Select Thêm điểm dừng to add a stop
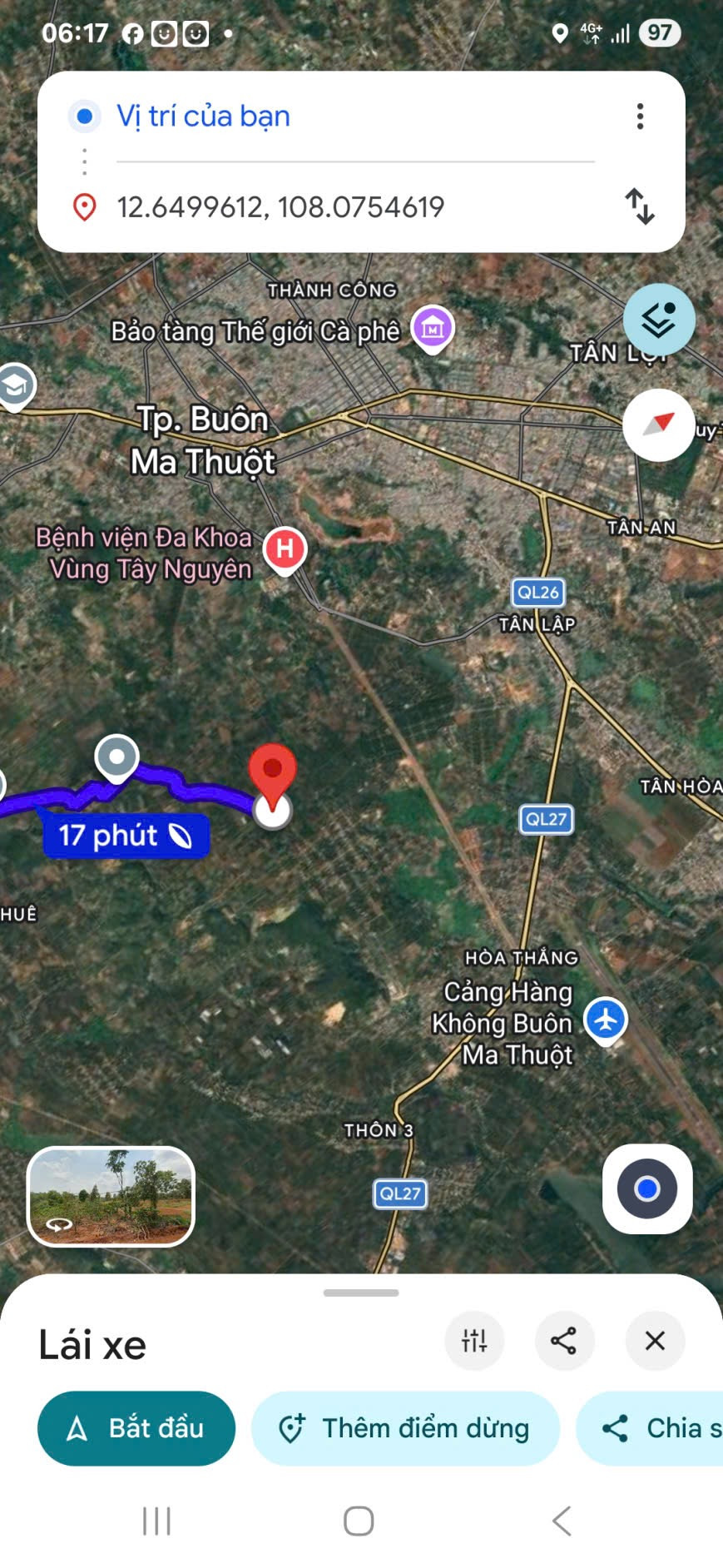The height and width of the screenshot is (1568, 723). tap(405, 1428)
